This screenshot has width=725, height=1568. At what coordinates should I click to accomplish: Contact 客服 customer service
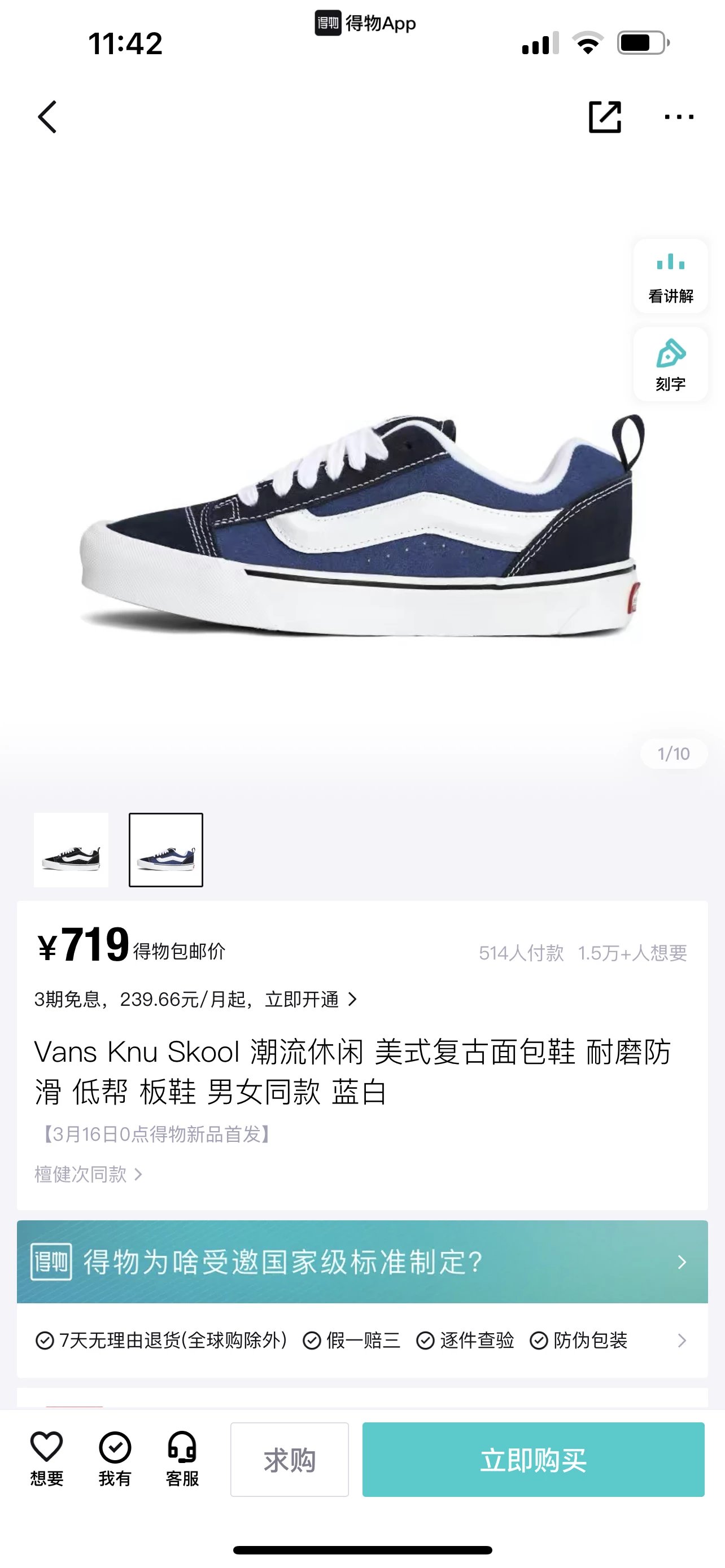coord(182,1458)
